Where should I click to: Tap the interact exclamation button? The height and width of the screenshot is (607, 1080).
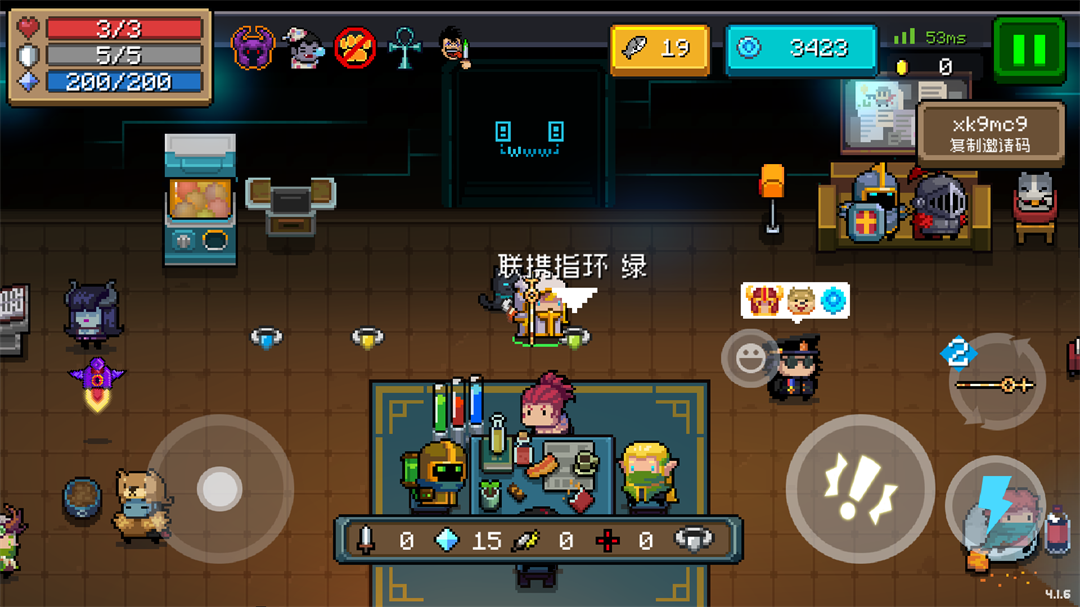(859, 487)
